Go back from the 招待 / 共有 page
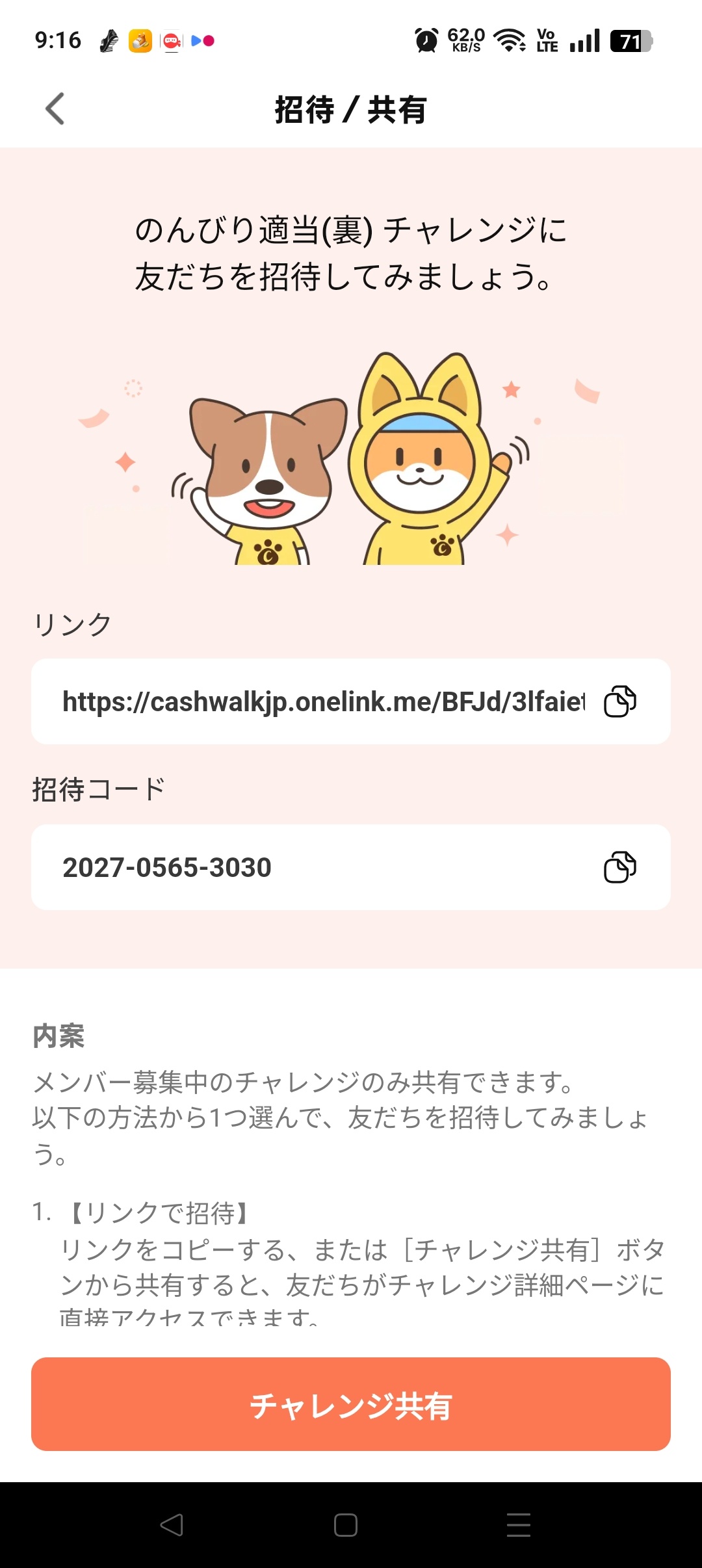 point(55,109)
